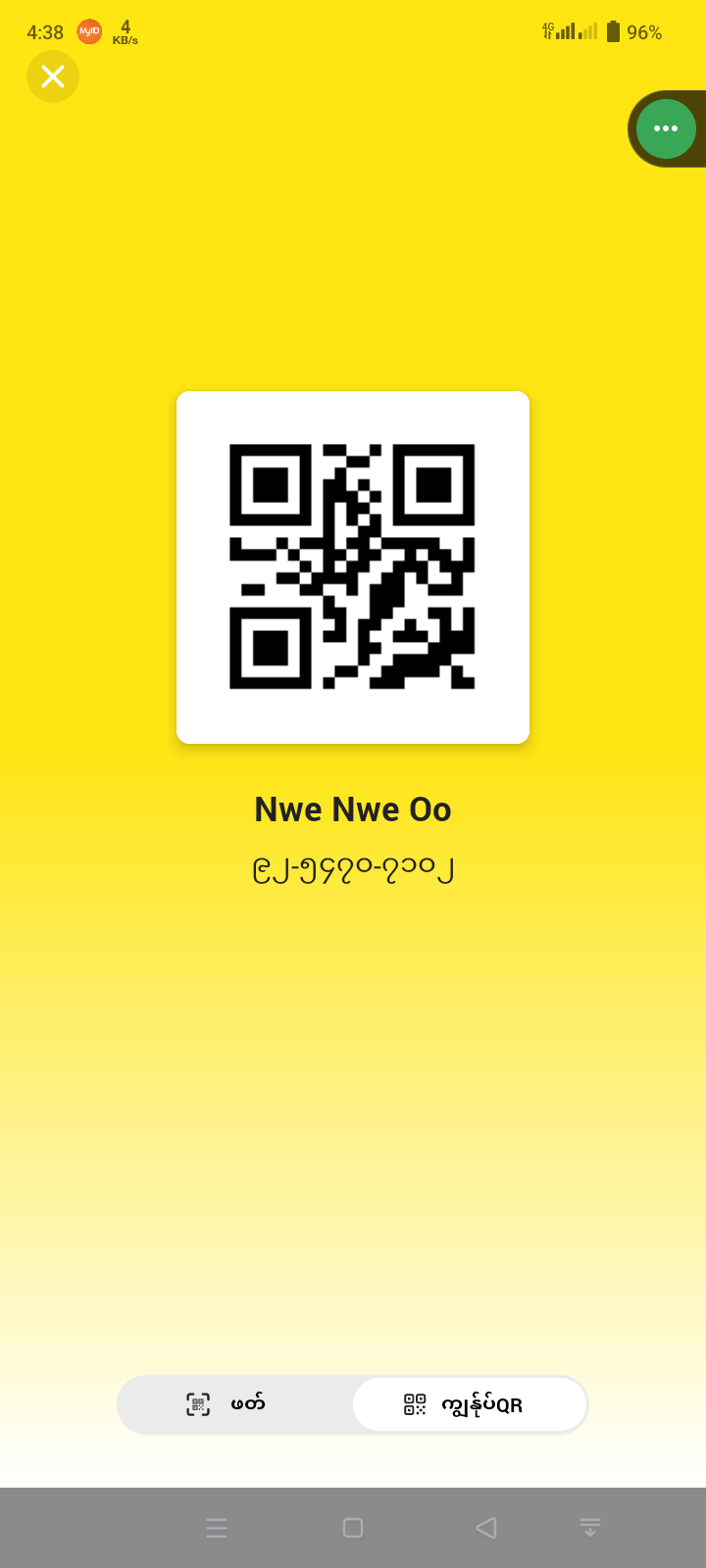Image resolution: width=706 pixels, height=1568 pixels.
Task: Go back using the system back button
Action: (485, 1527)
